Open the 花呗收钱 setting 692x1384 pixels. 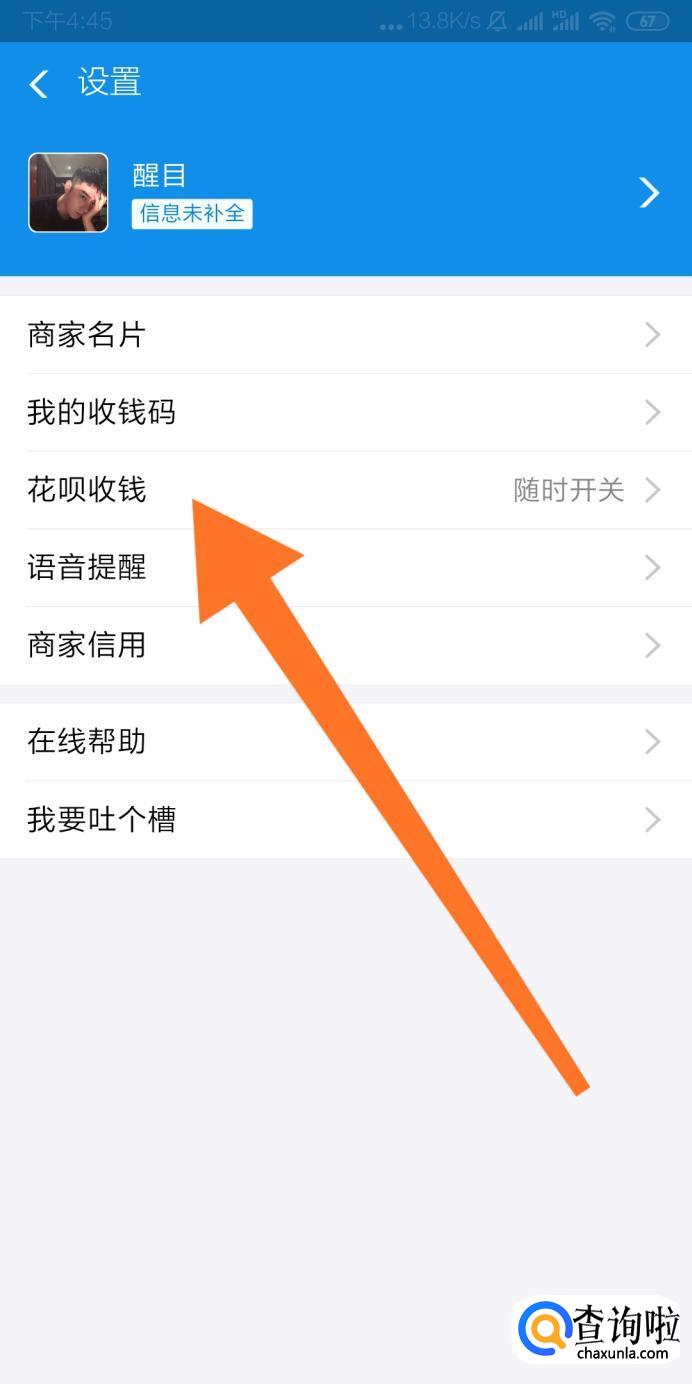pyautogui.click(x=346, y=490)
